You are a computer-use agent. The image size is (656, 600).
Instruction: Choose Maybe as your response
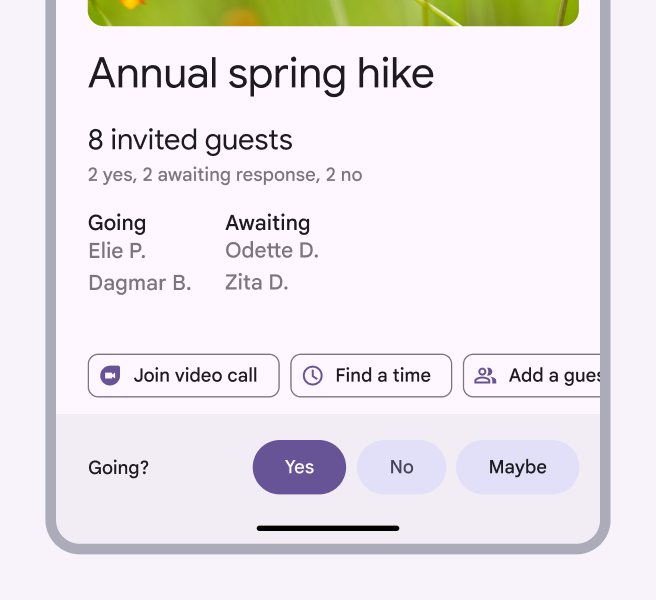tap(517, 467)
